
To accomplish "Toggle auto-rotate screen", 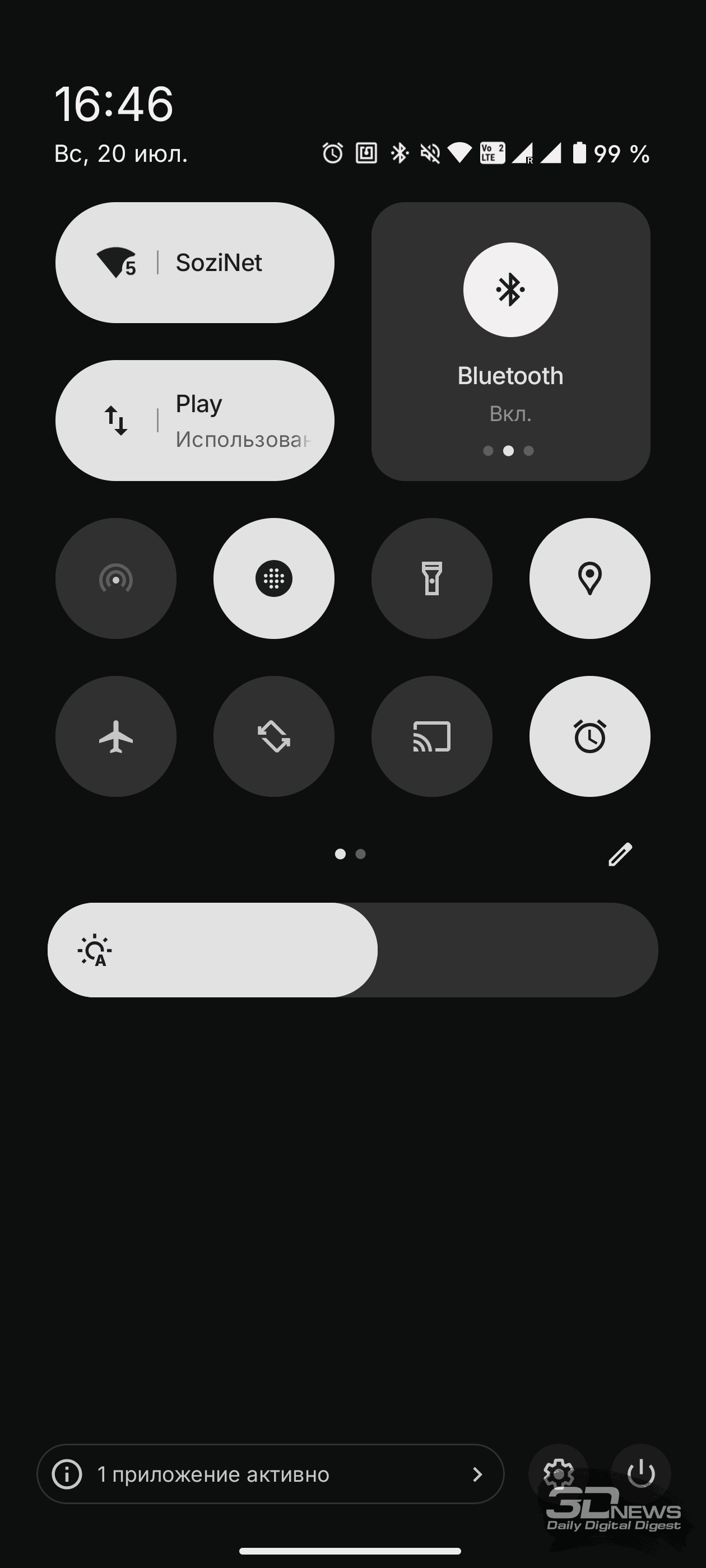I will pyautogui.click(x=273, y=736).
